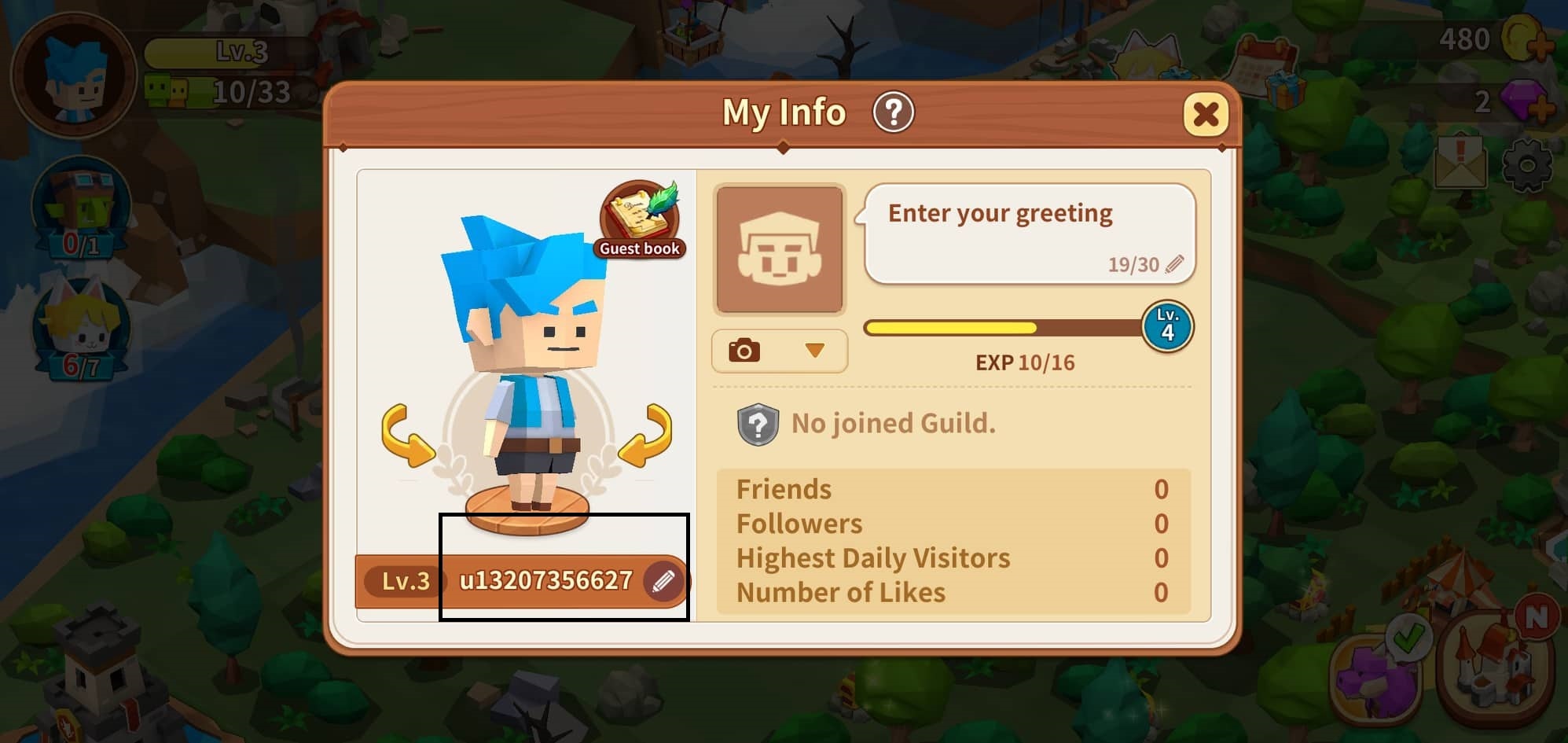Rotate character right with arrow
This screenshot has height=743, width=1568.
646,435
